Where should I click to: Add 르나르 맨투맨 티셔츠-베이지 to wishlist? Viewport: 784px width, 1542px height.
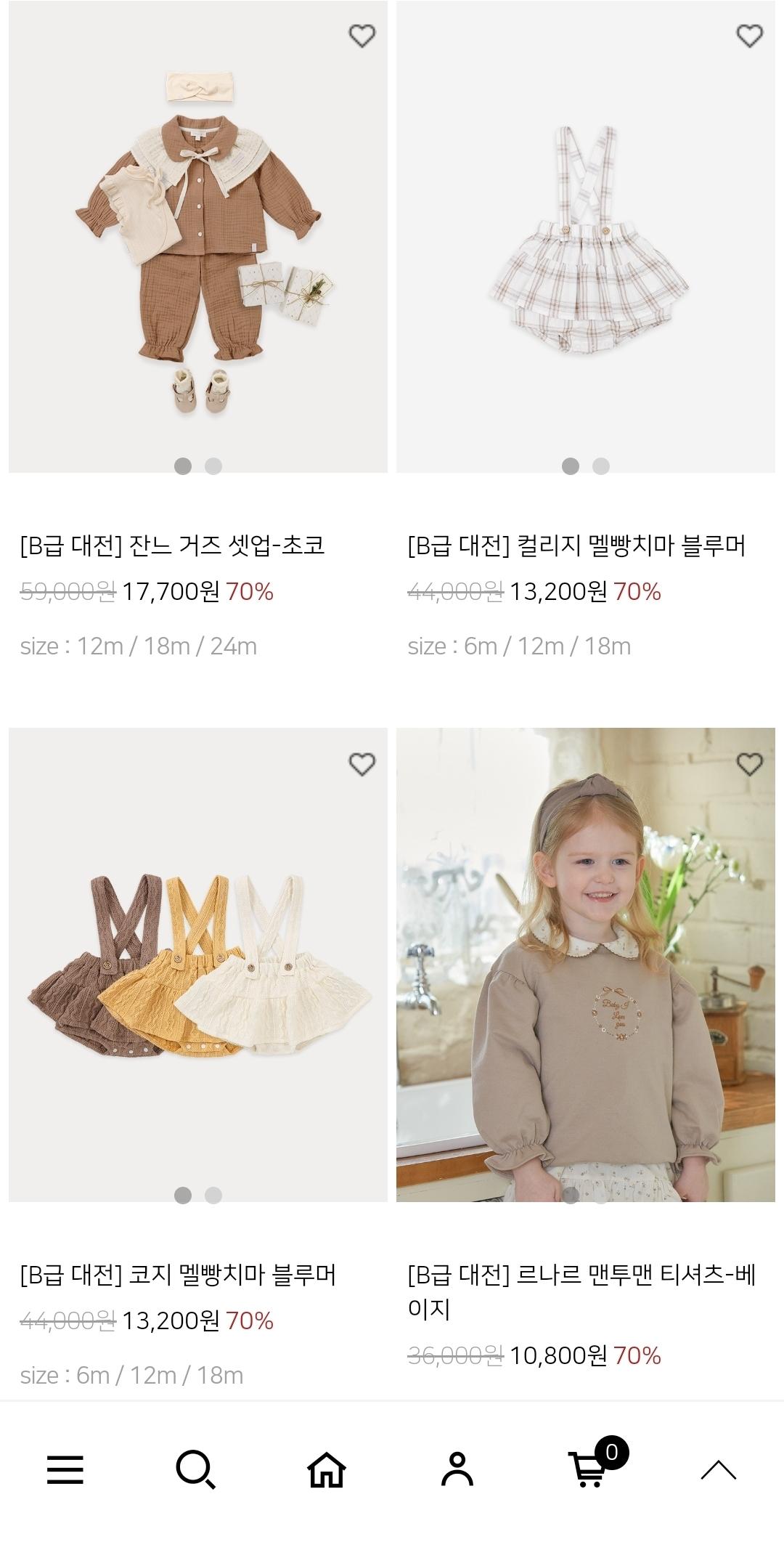(x=749, y=764)
